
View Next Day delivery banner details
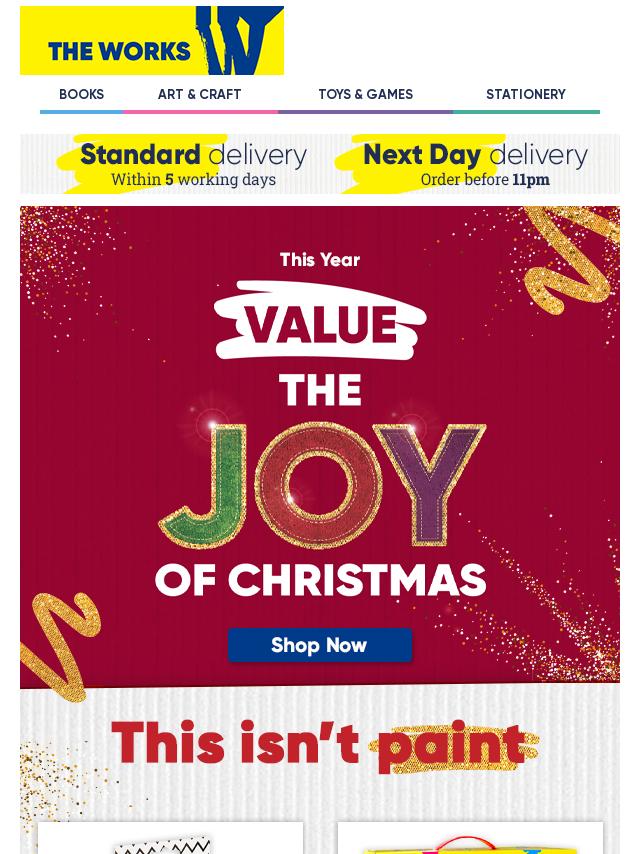pos(470,165)
